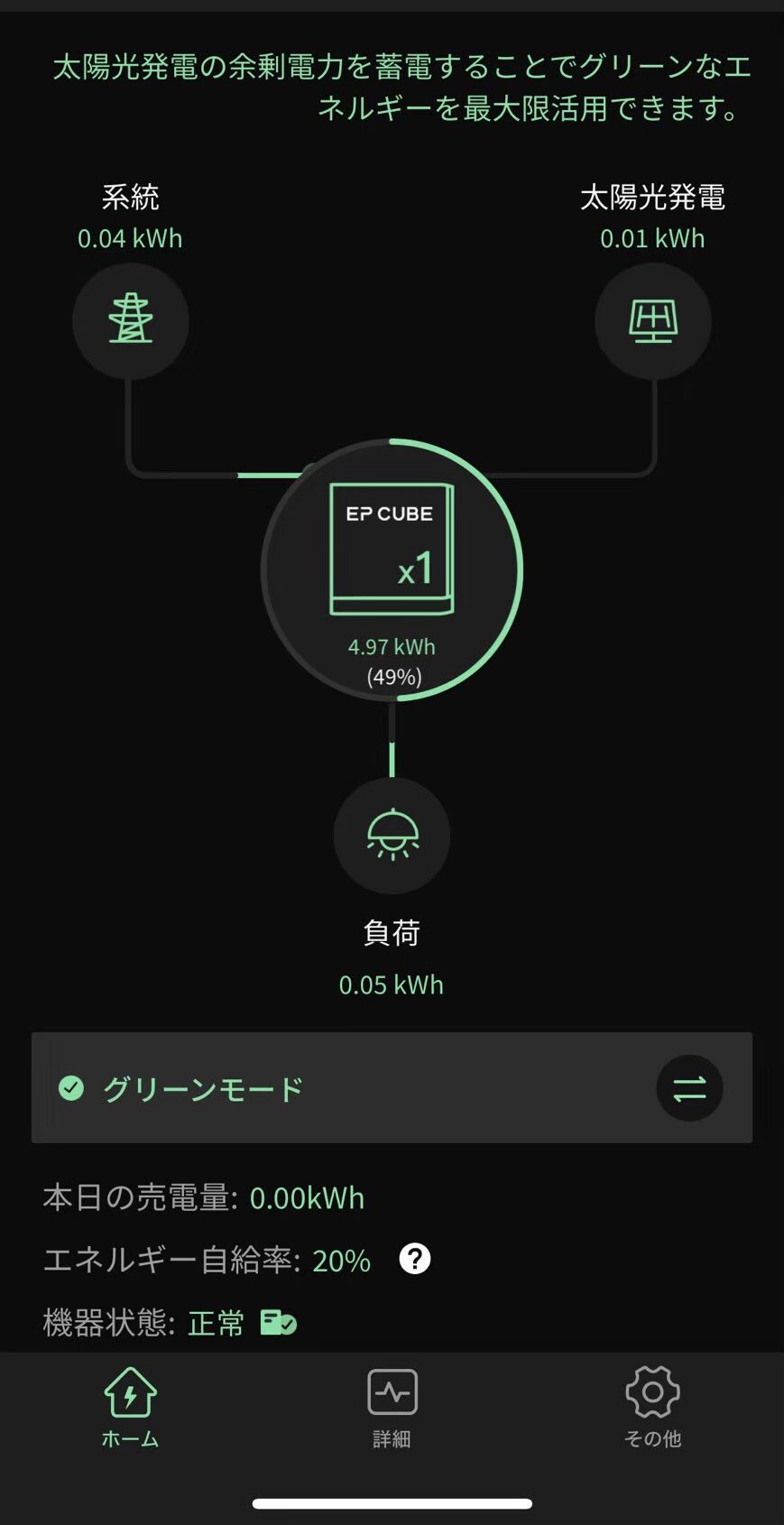Tap the その他 gear icon

[652, 1392]
